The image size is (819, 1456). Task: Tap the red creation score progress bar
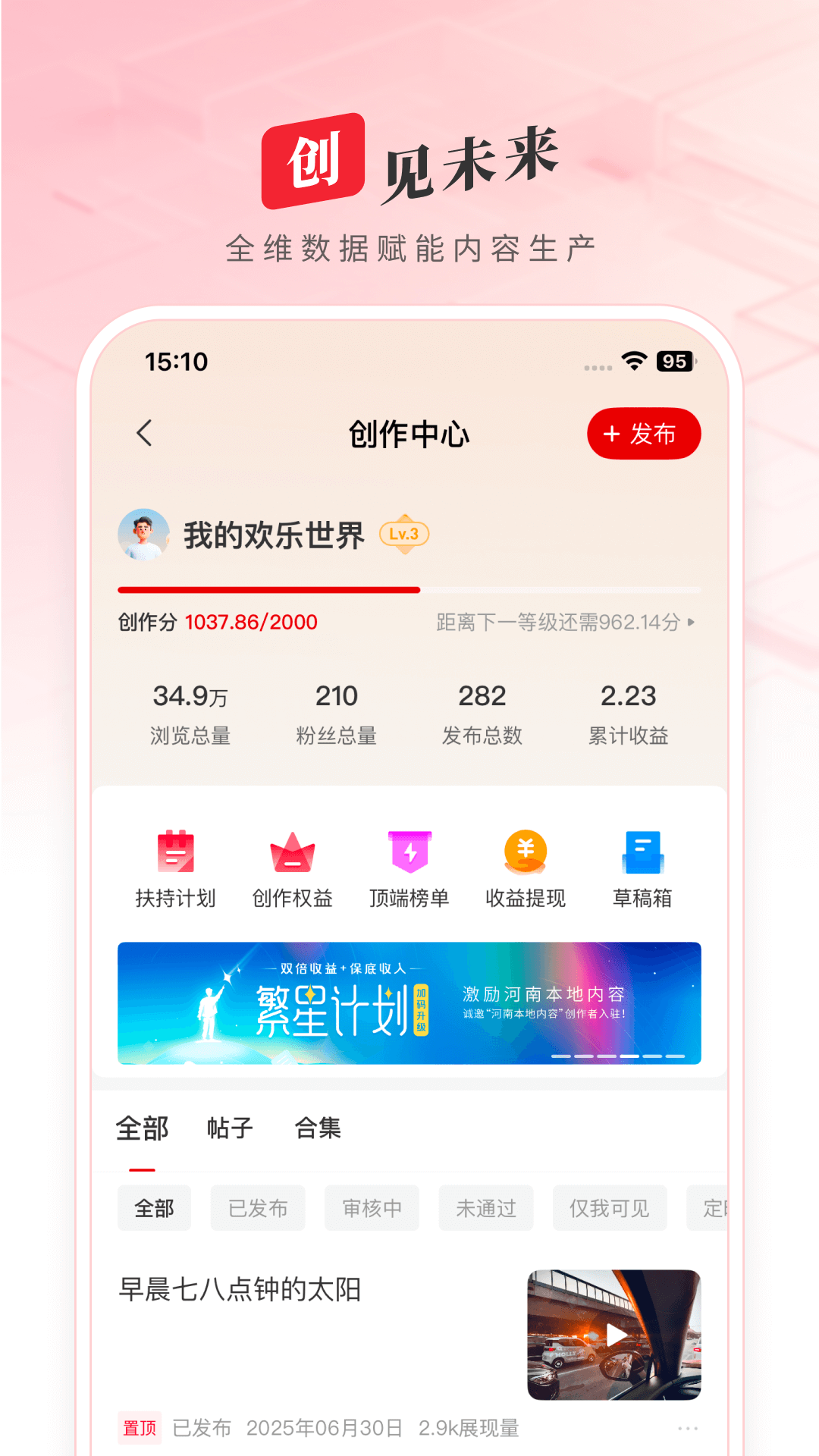[267, 588]
